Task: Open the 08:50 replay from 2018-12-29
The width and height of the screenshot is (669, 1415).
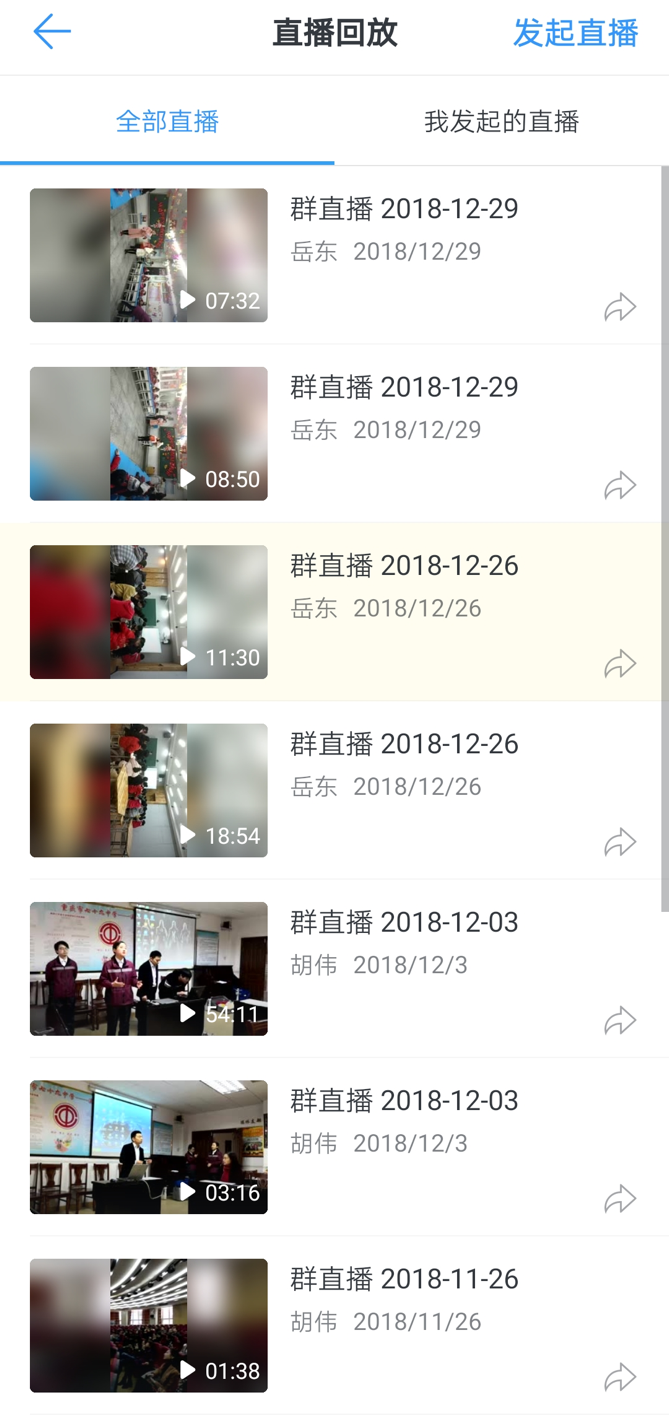Action: pos(149,433)
